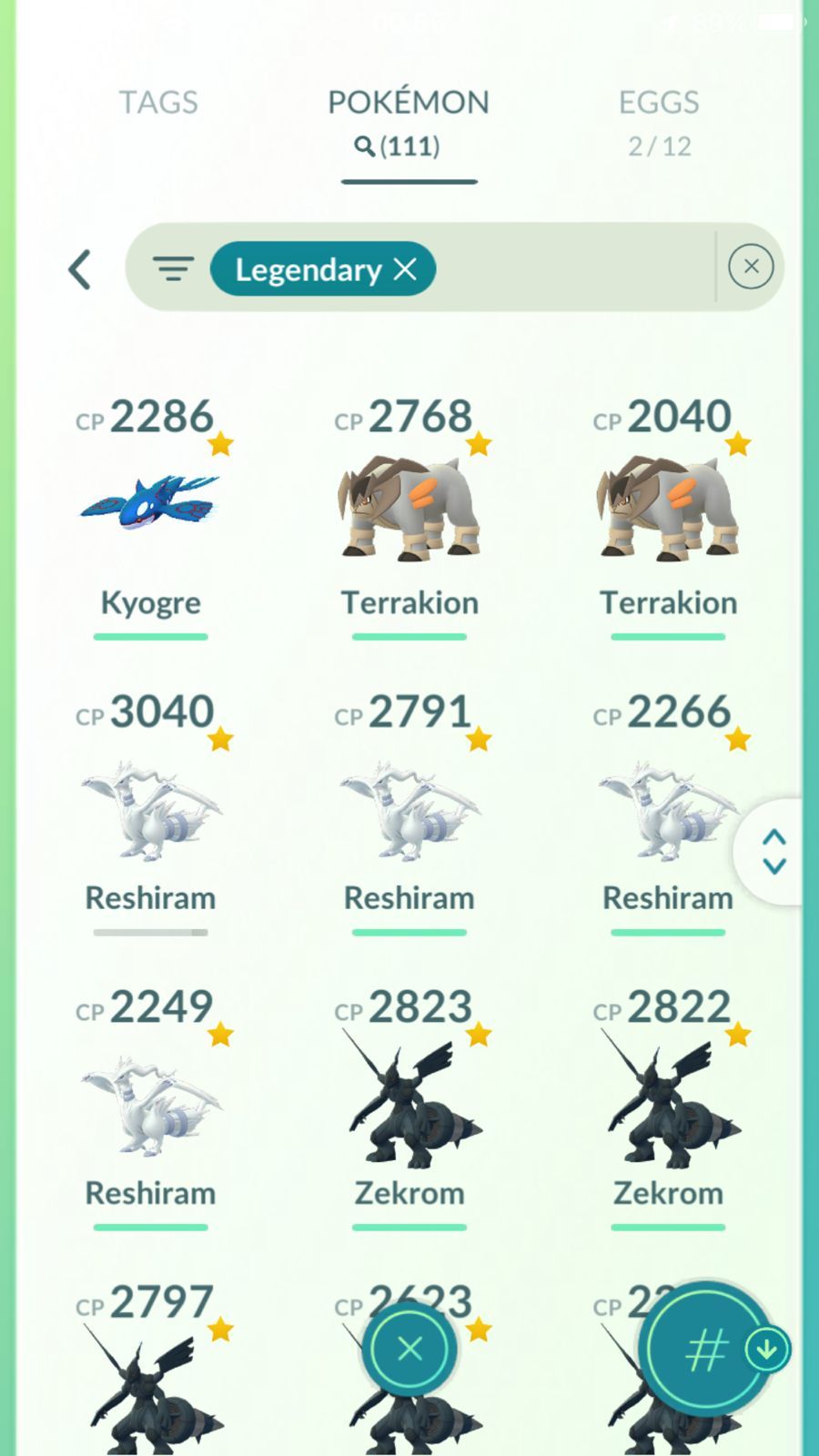
Task: Open Reshiram with CP 2791
Action: 409,810
